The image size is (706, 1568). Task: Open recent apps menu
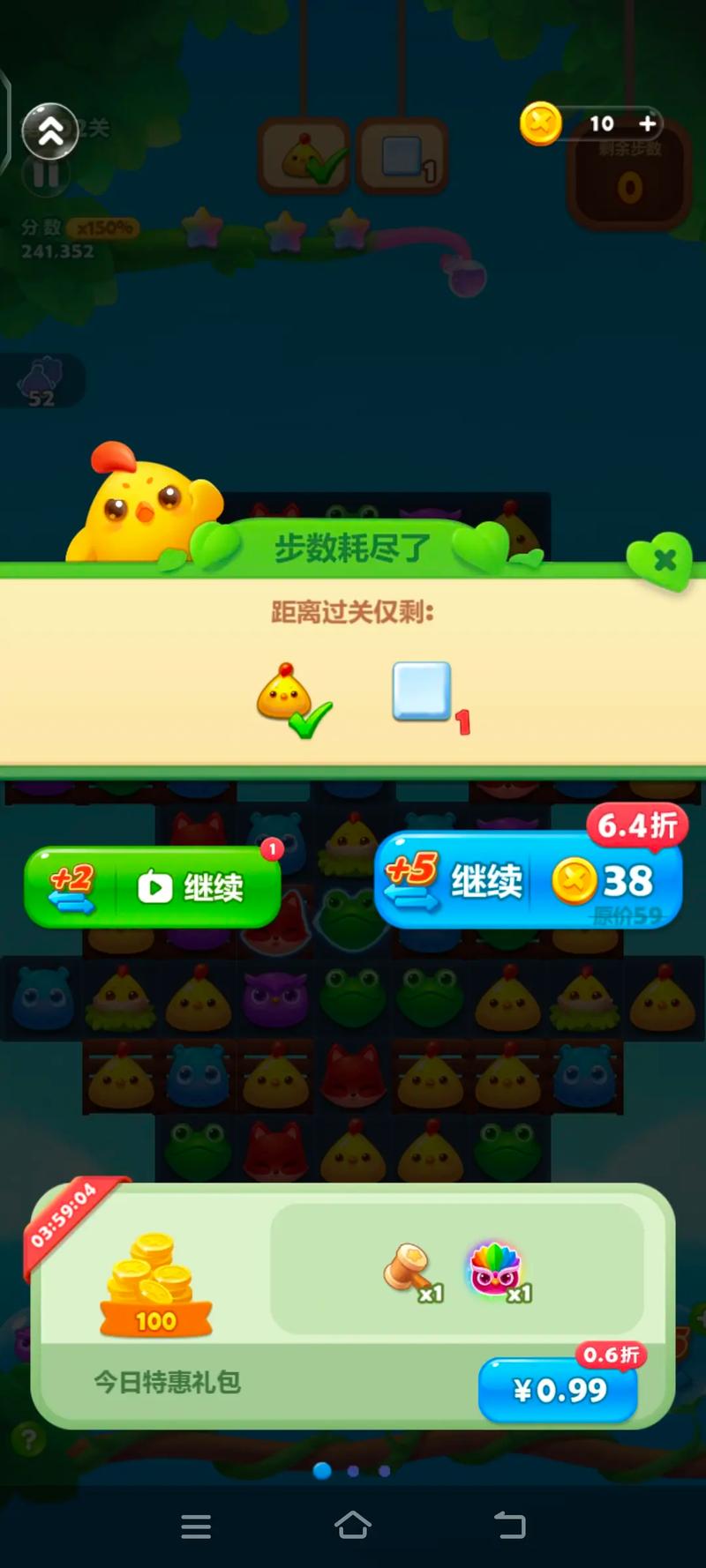196,1526
